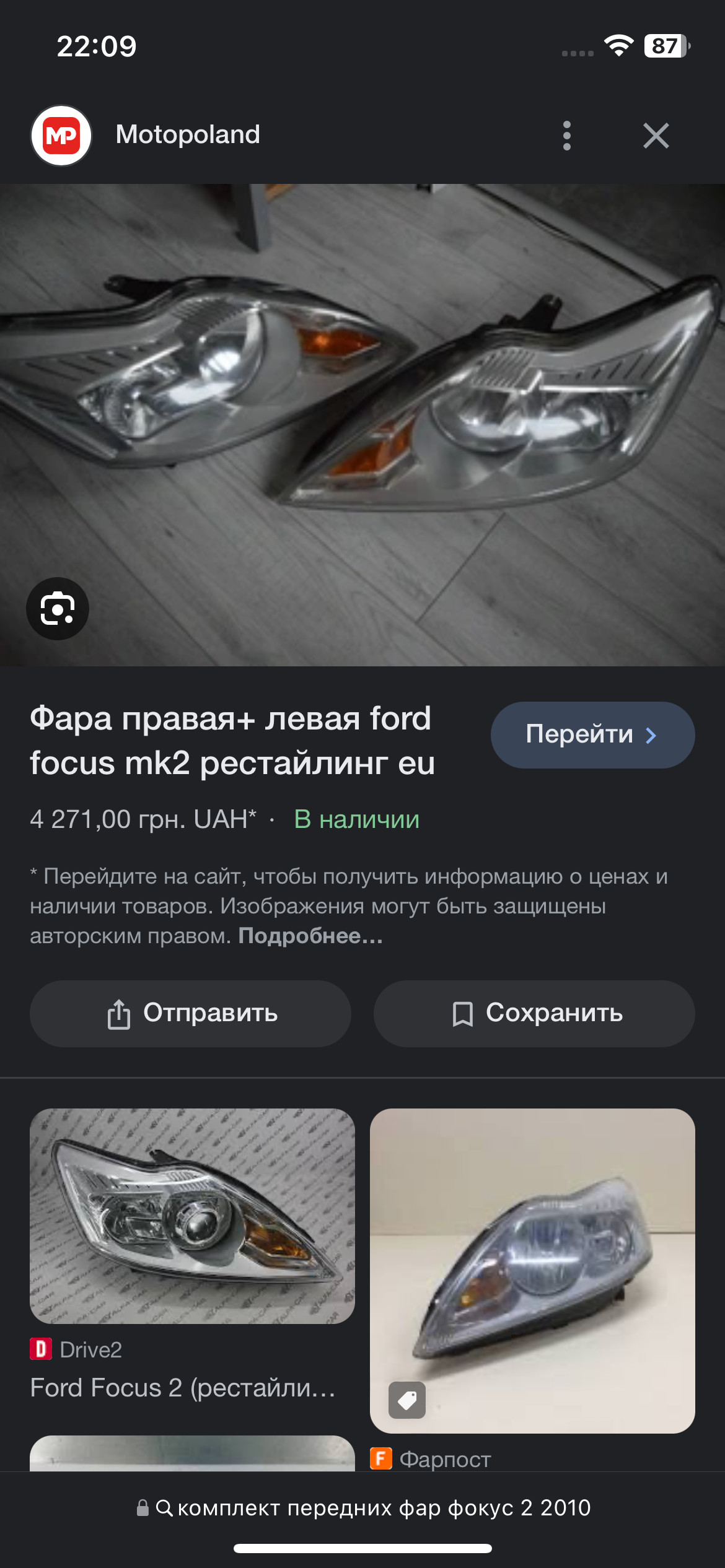The width and height of the screenshot is (725, 1568).
Task: Open the Drive2 Ford Focus 2 result
Action: click(192, 1216)
